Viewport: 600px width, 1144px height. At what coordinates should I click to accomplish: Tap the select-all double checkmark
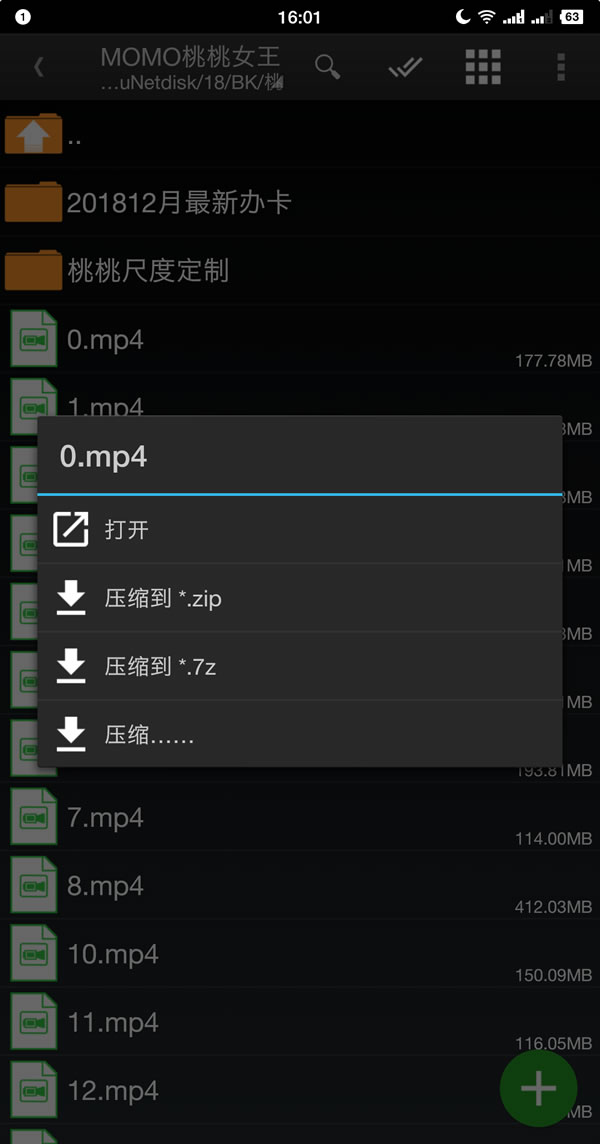405,67
